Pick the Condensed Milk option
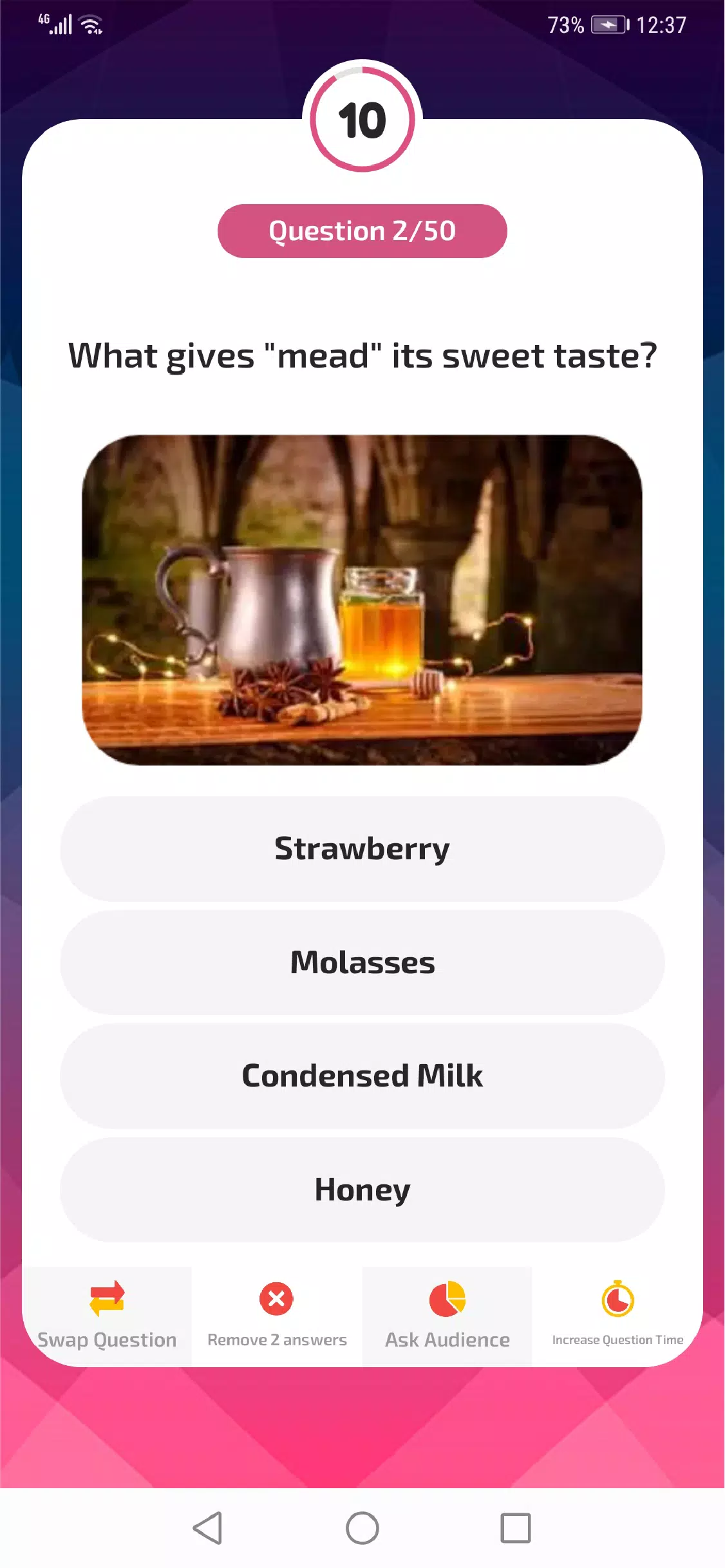 point(362,1076)
